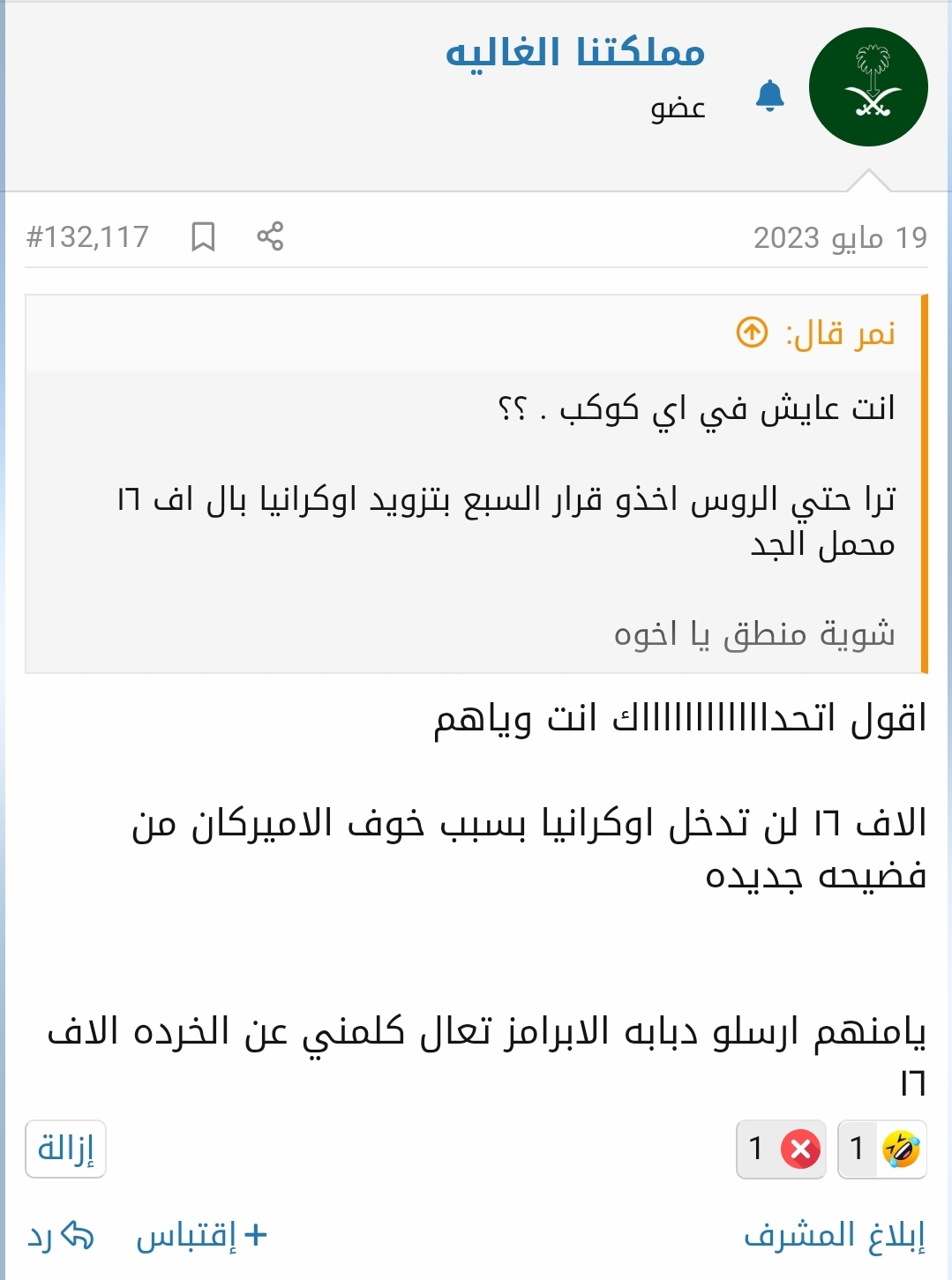
Task: Tap the green Saudi emblem avatar
Action: click(x=868, y=87)
